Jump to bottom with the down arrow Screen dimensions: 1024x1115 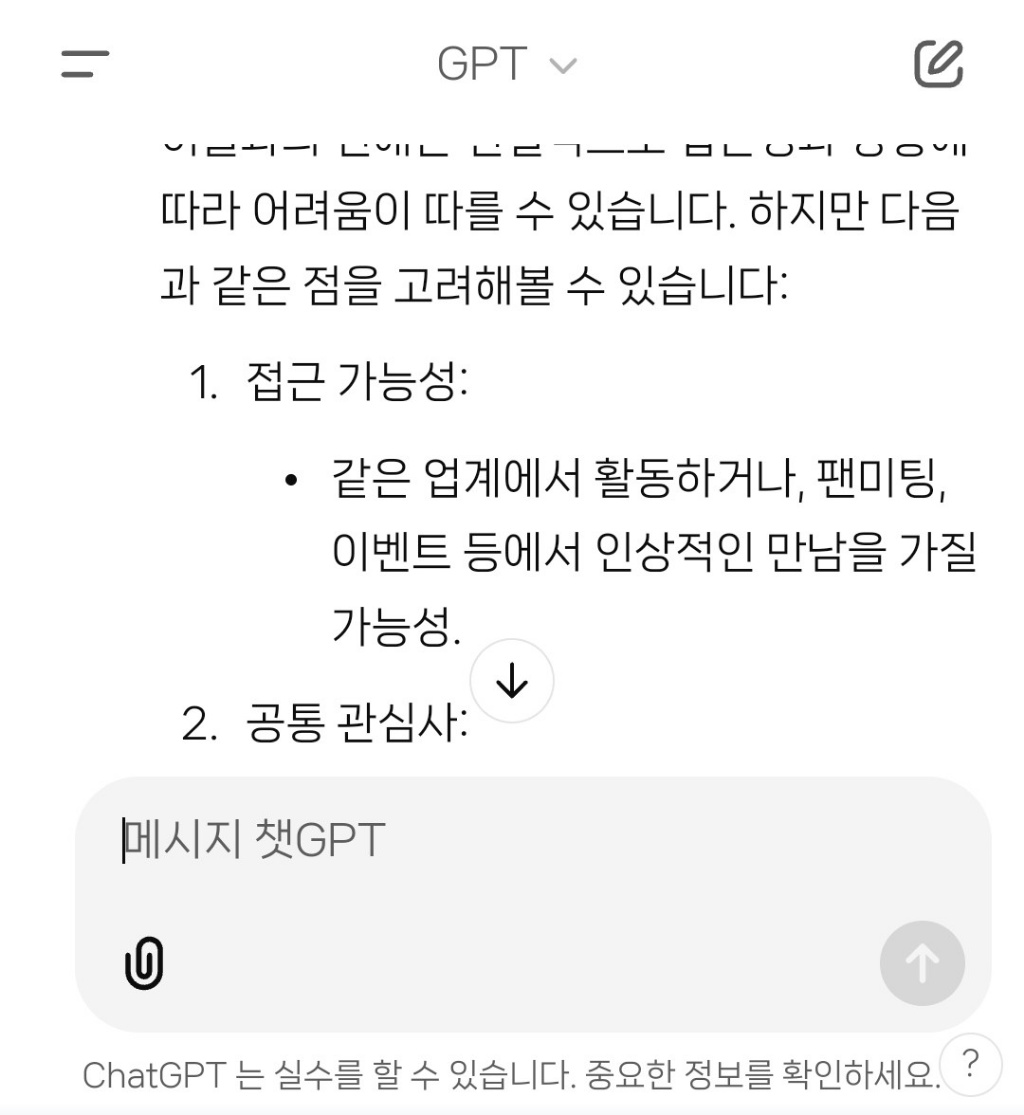[512, 681]
